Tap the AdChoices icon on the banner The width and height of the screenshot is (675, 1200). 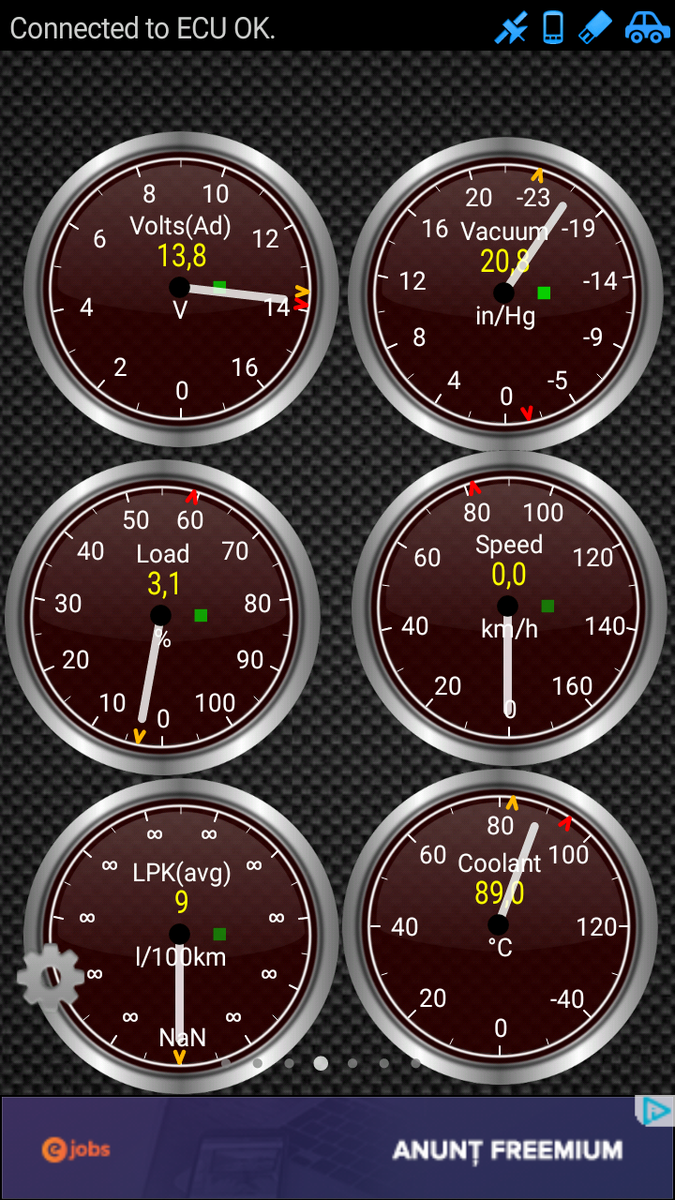(x=655, y=1111)
